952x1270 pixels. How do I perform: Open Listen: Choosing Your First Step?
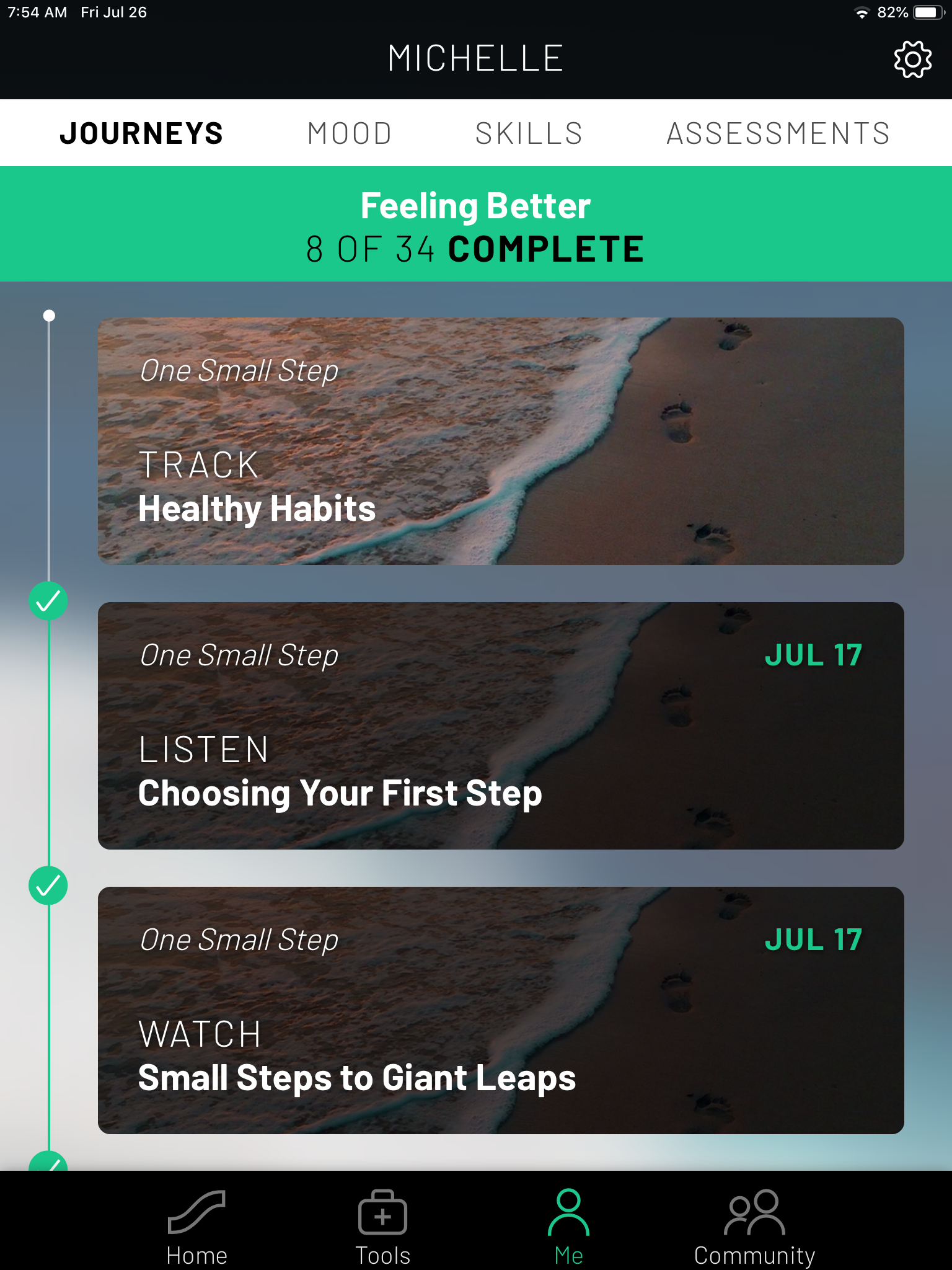(x=501, y=726)
